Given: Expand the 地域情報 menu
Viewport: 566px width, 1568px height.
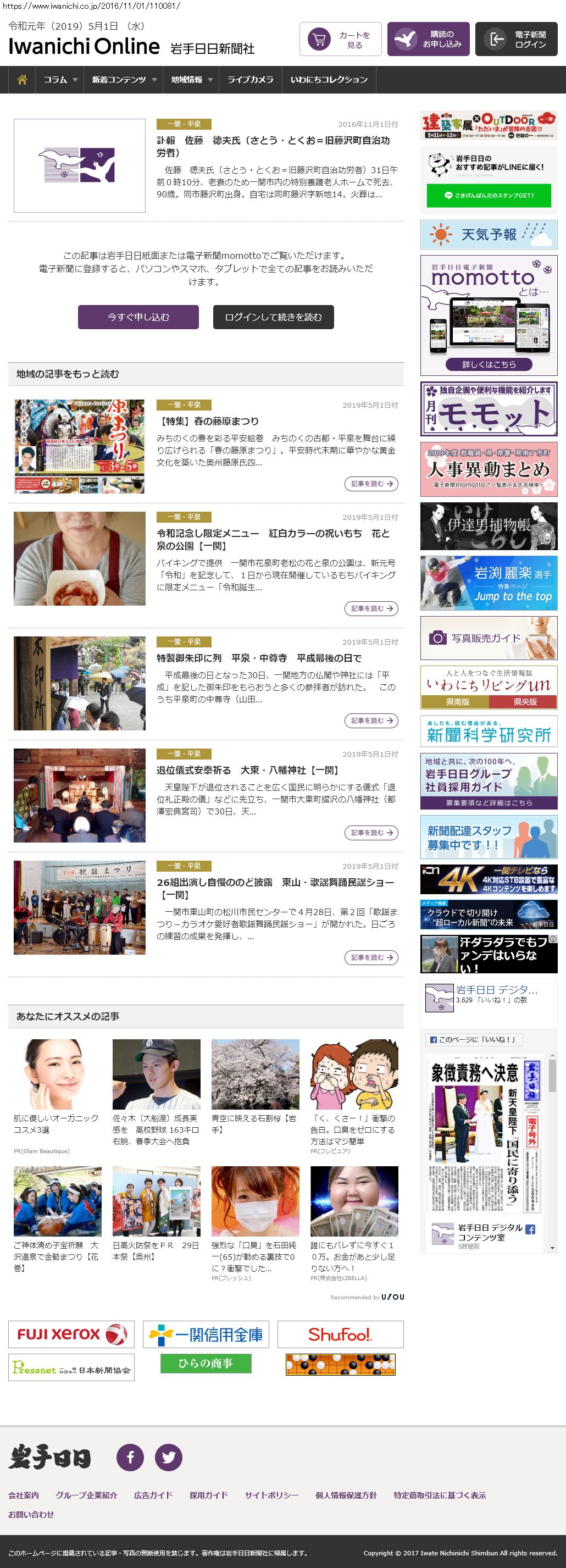Looking at the screenshot, I should tap(191, 80).
